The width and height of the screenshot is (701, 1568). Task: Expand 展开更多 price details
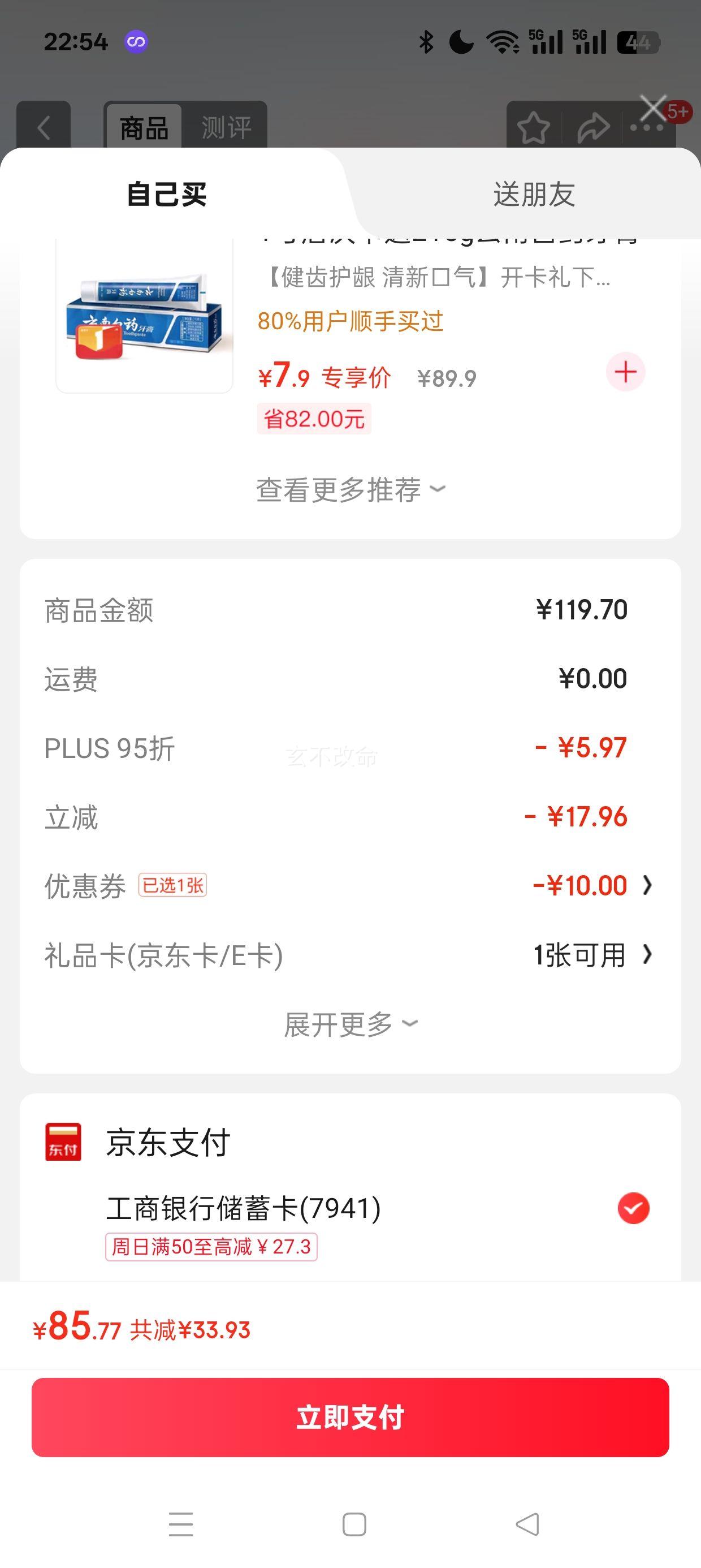tap(350, 1024)
